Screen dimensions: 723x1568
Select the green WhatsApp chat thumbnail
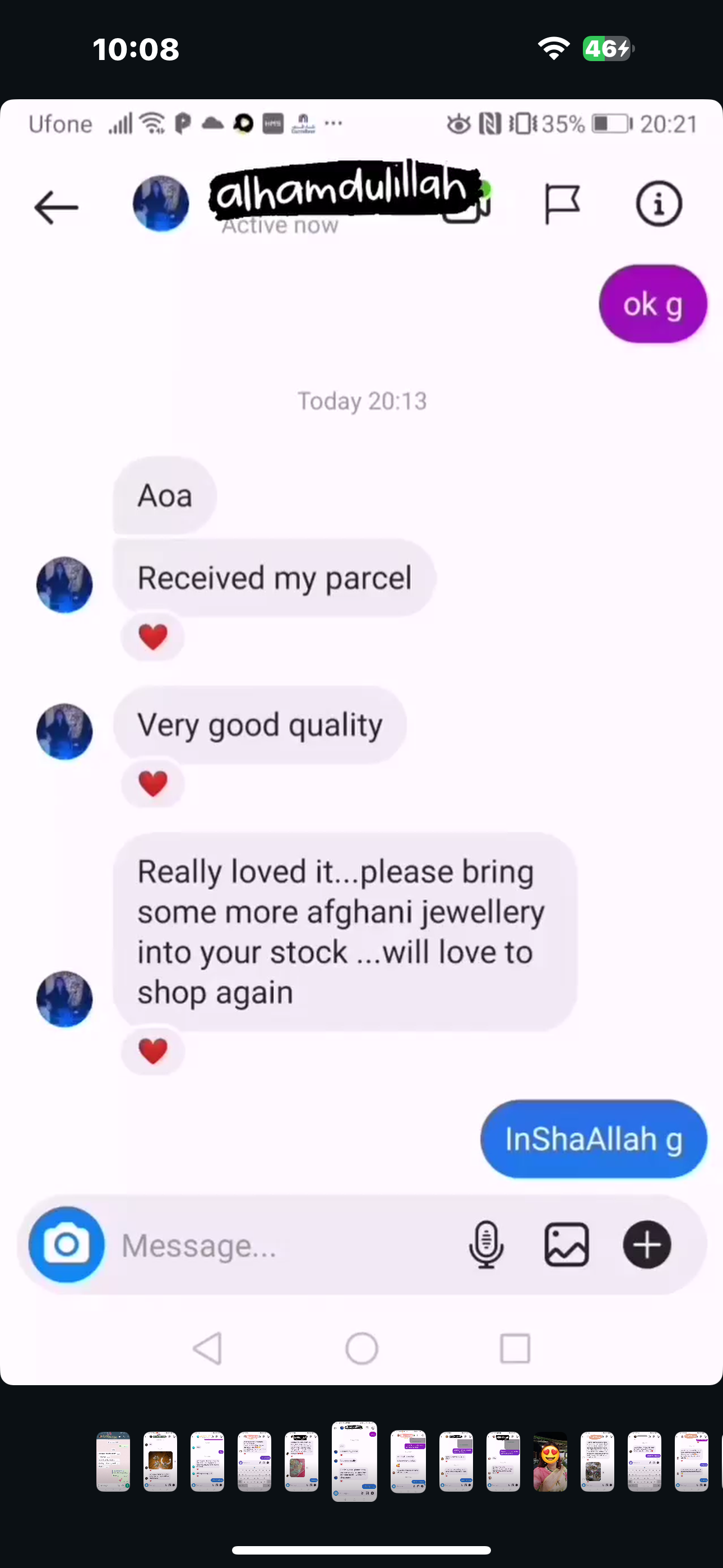point(113,1461)
